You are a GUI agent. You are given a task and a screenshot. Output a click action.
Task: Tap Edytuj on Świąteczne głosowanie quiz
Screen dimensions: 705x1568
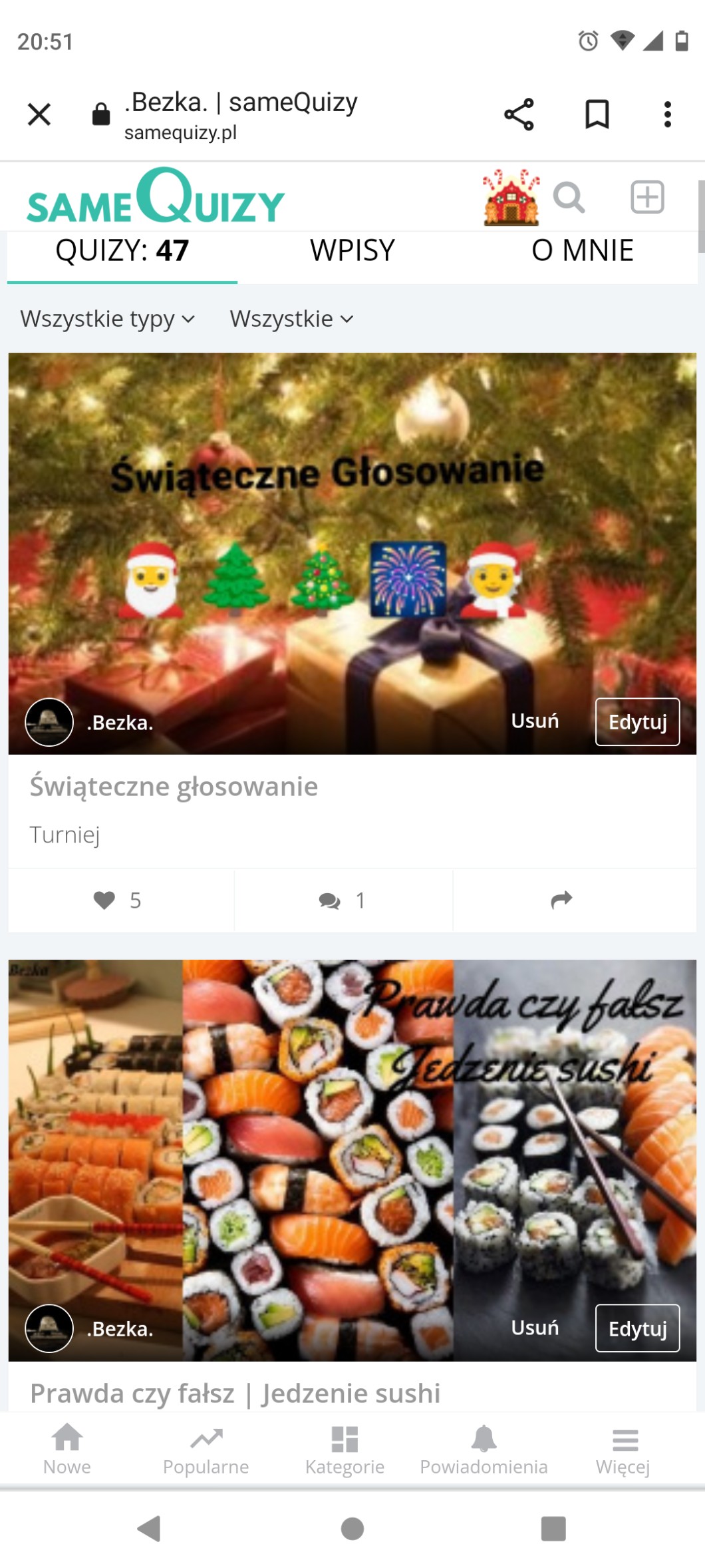click(x=637, y=722)
